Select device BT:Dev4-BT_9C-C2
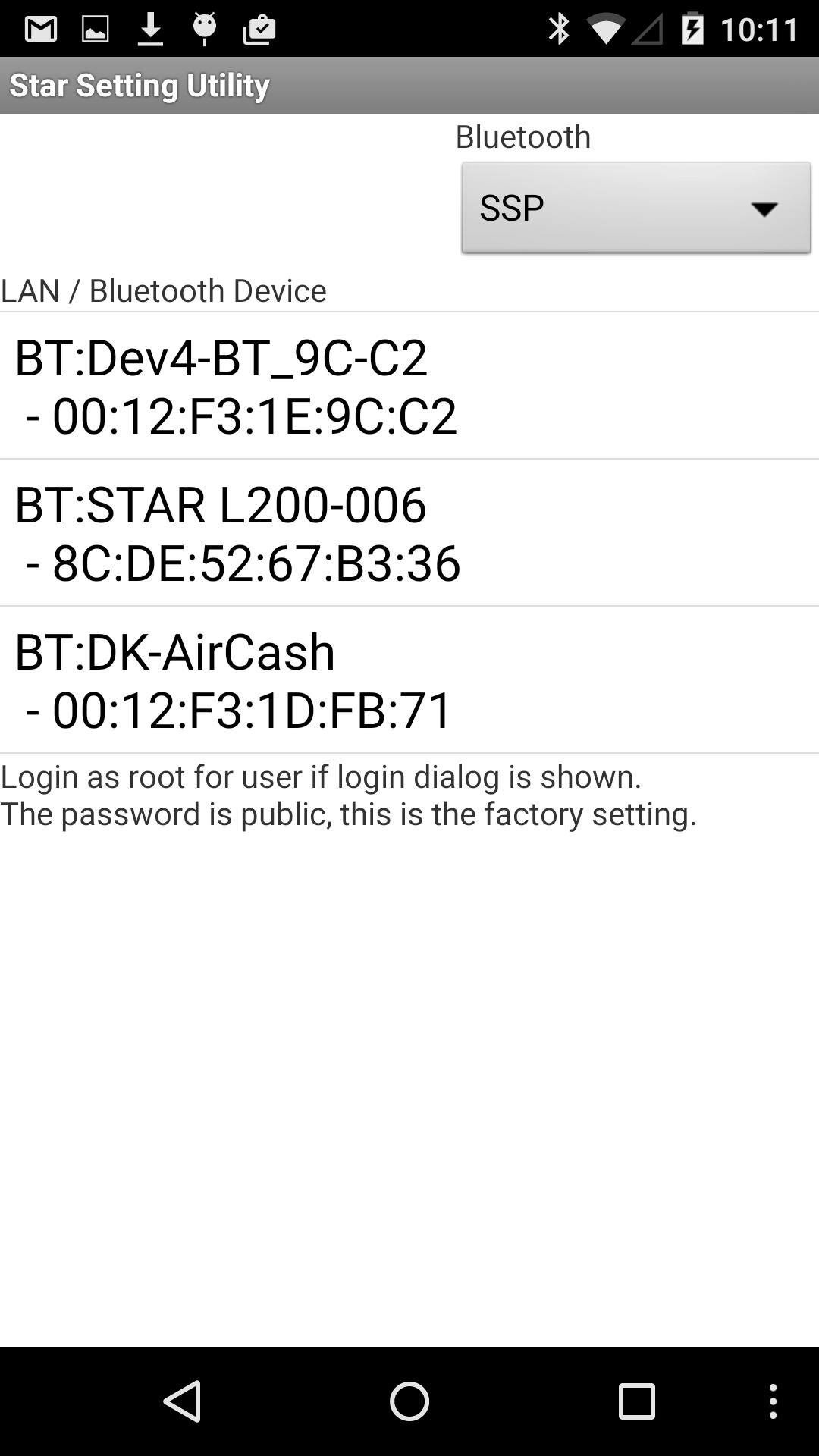This screenshot has height=1456, width=819. coord(409,385)
